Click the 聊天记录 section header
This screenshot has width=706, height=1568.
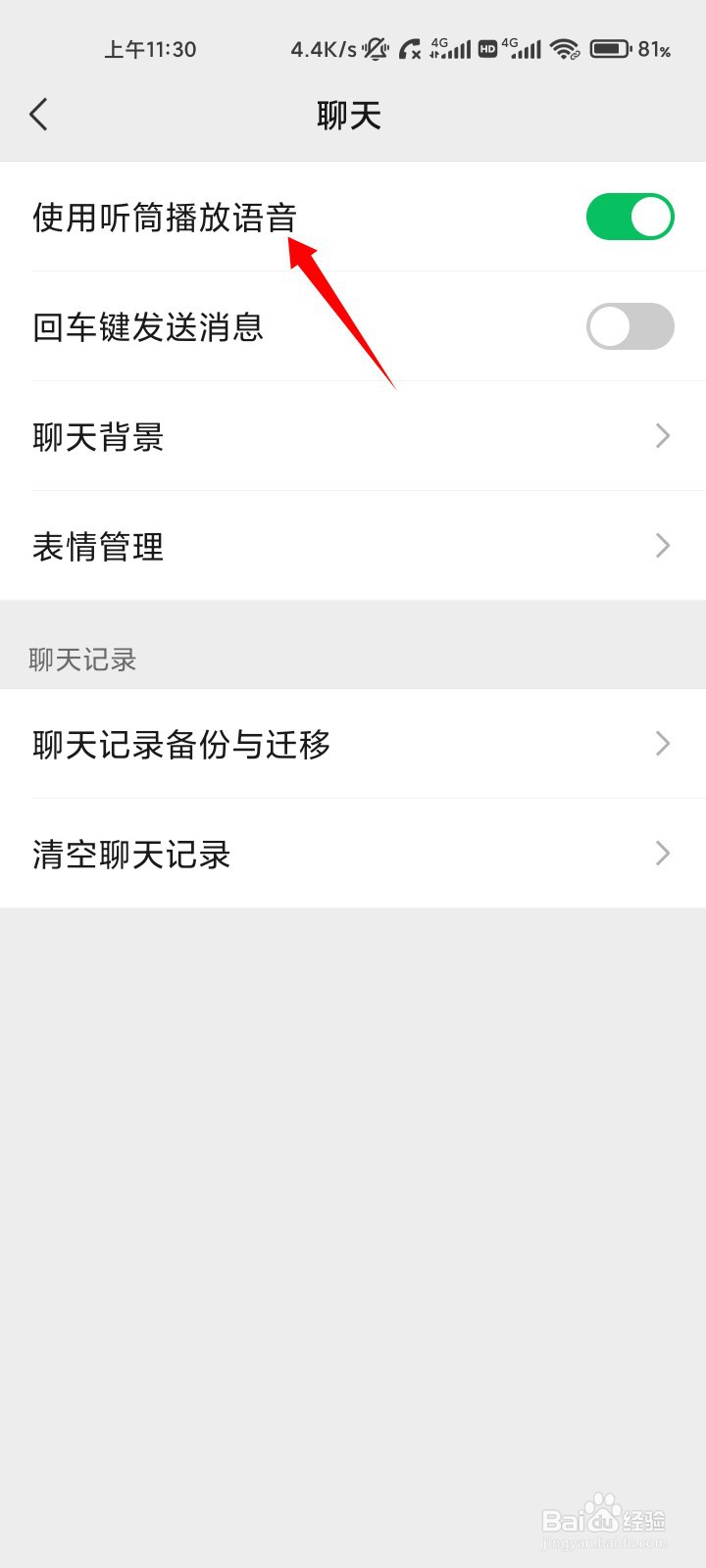(x=82, y=659)
